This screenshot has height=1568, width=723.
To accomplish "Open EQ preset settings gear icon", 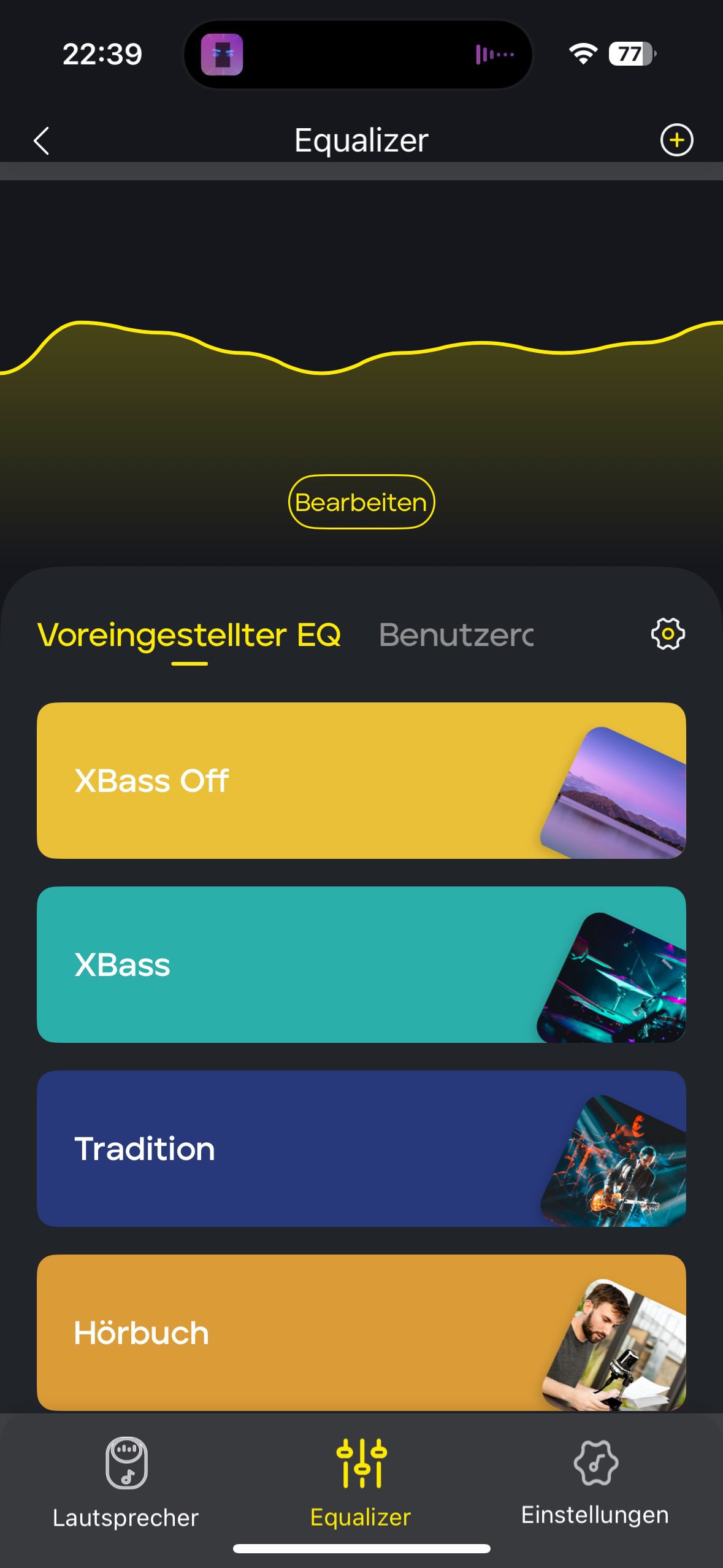I will pos(668,634).
